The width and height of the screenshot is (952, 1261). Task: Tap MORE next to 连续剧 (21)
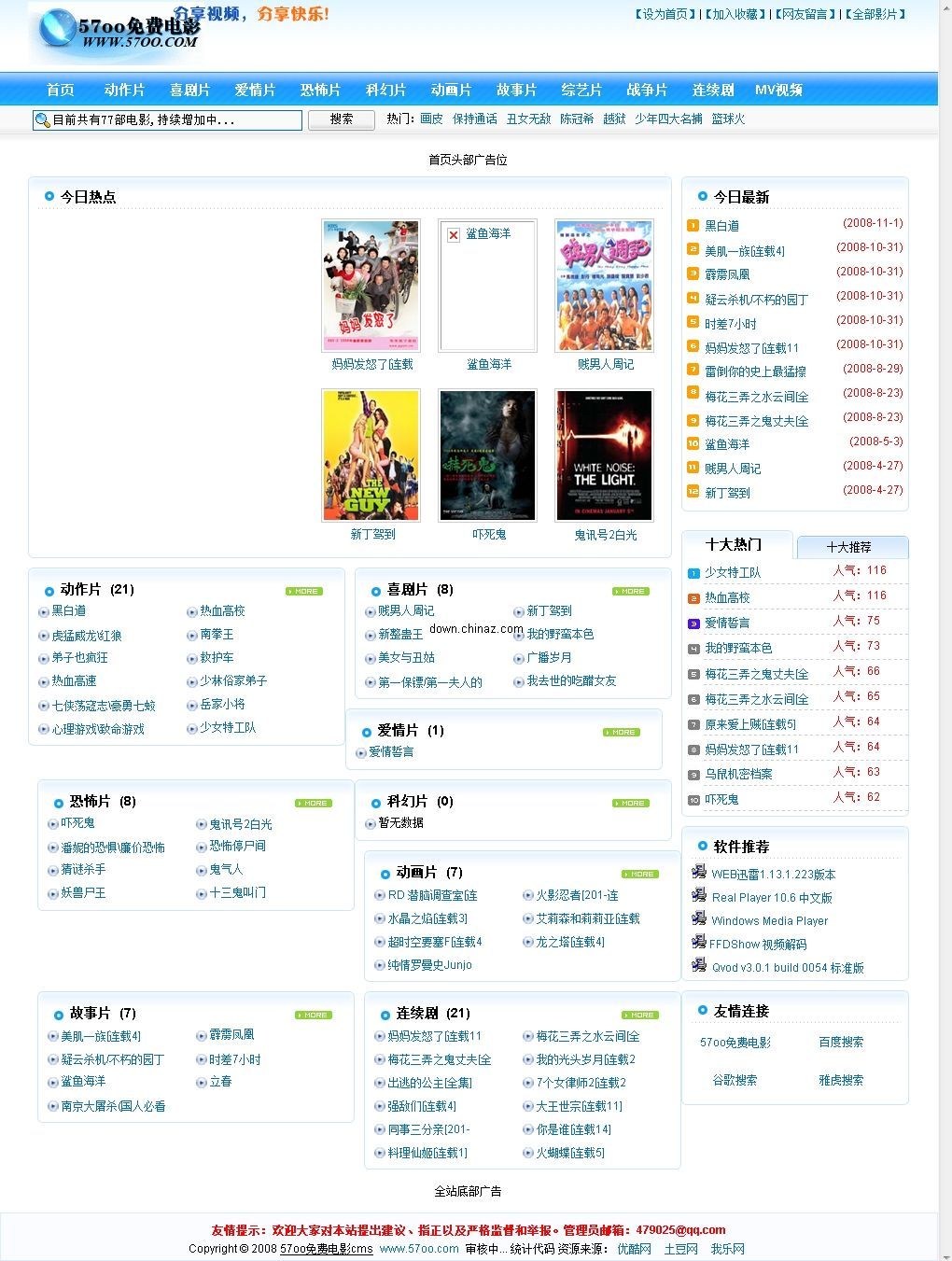[640, 1015]
